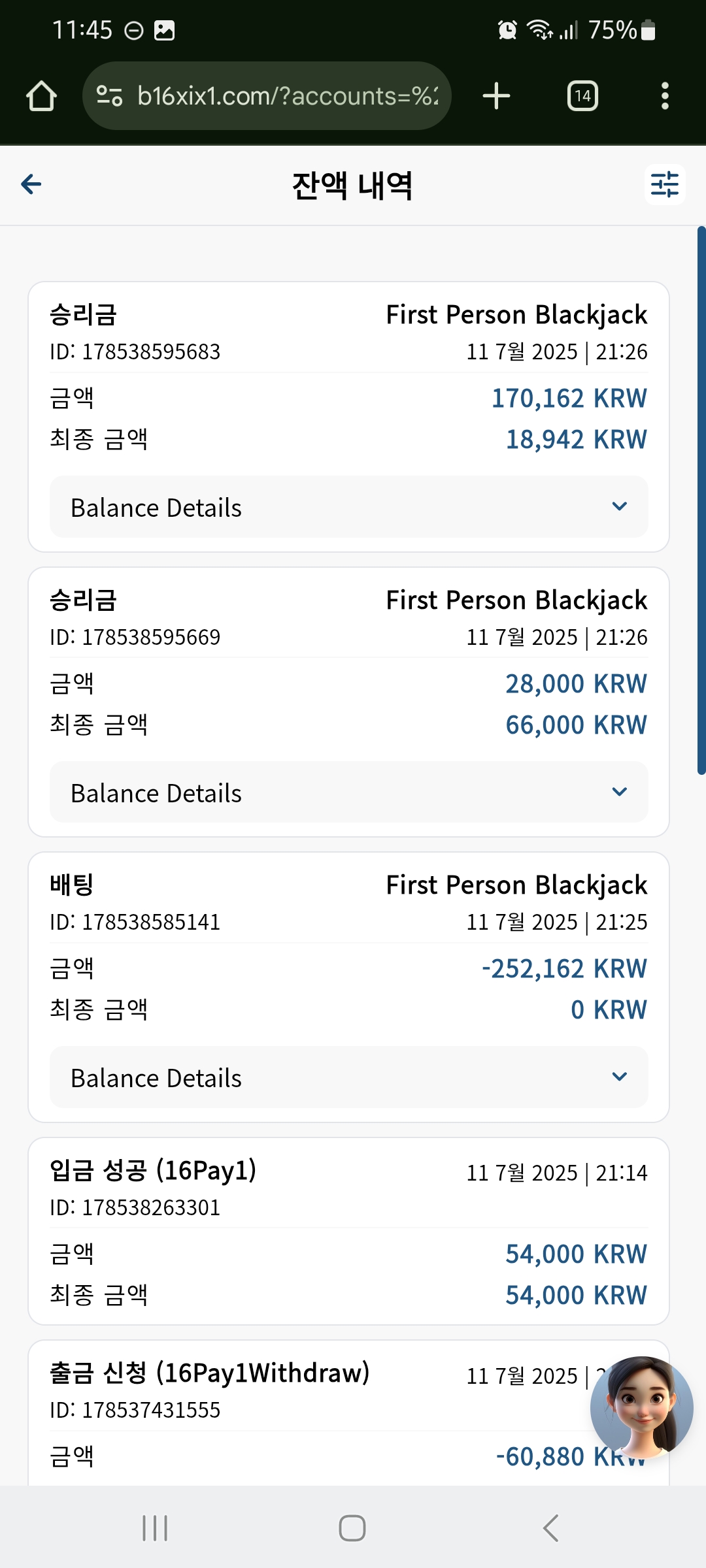The height and width of the screenshot is (1568, 706).
Task: Go back using the page's back arrow
Action: [x=31, y=185]
